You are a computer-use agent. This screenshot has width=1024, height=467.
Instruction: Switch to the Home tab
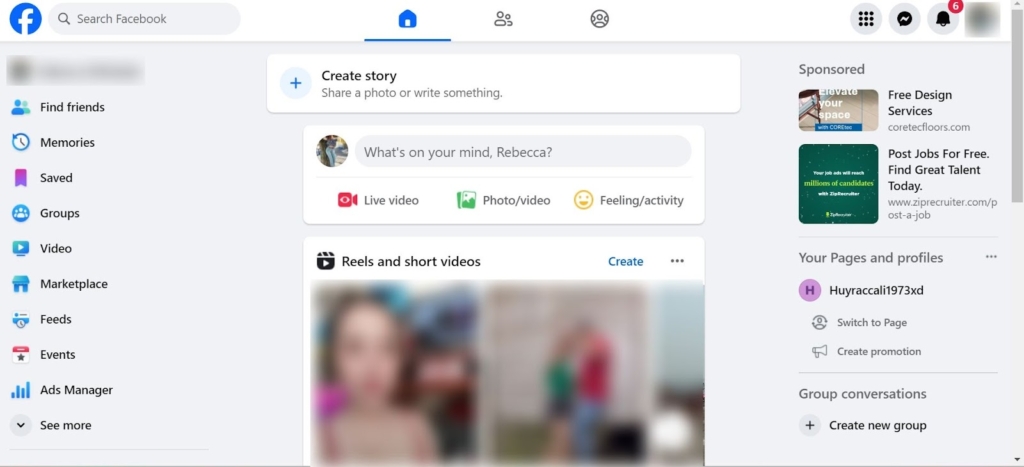[407, 19]
